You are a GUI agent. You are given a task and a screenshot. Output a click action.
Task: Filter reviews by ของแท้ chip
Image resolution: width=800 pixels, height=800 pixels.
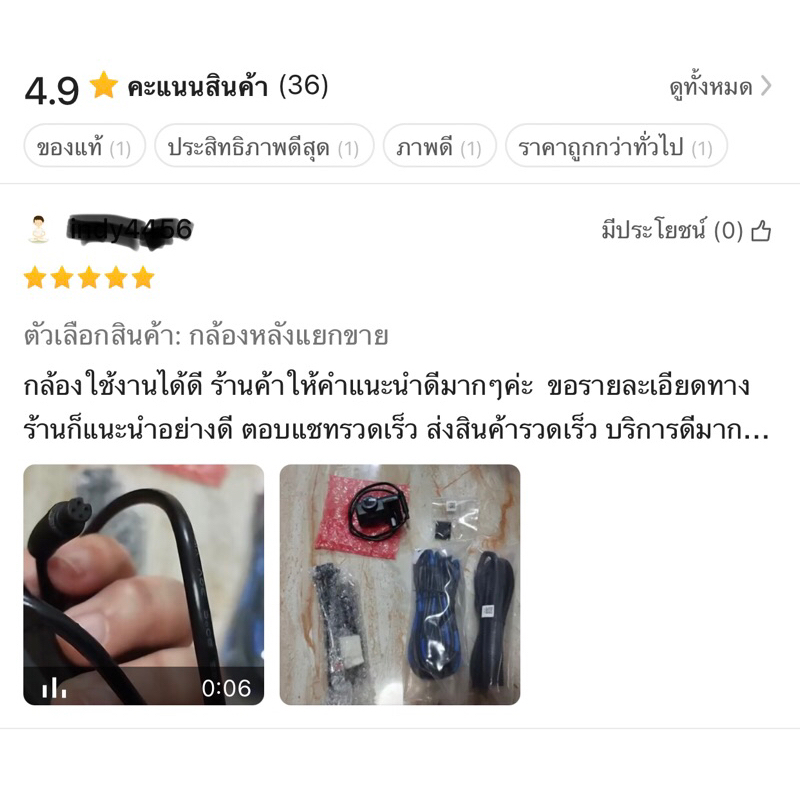pos(85,146)
